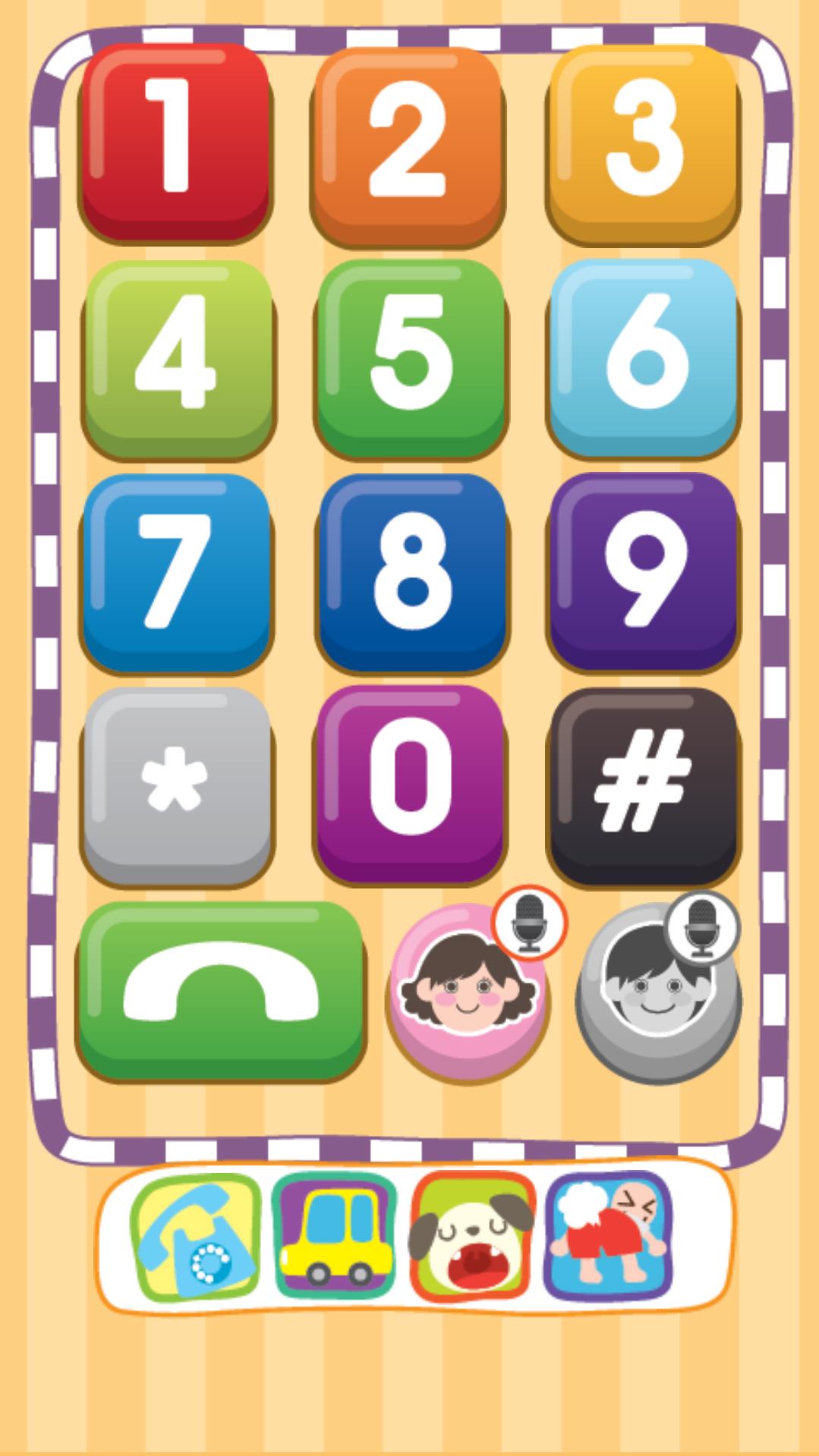Switch to the rotary telephone mode
This screenshot has height=1456, width=819.
[x=197, y=1237]
